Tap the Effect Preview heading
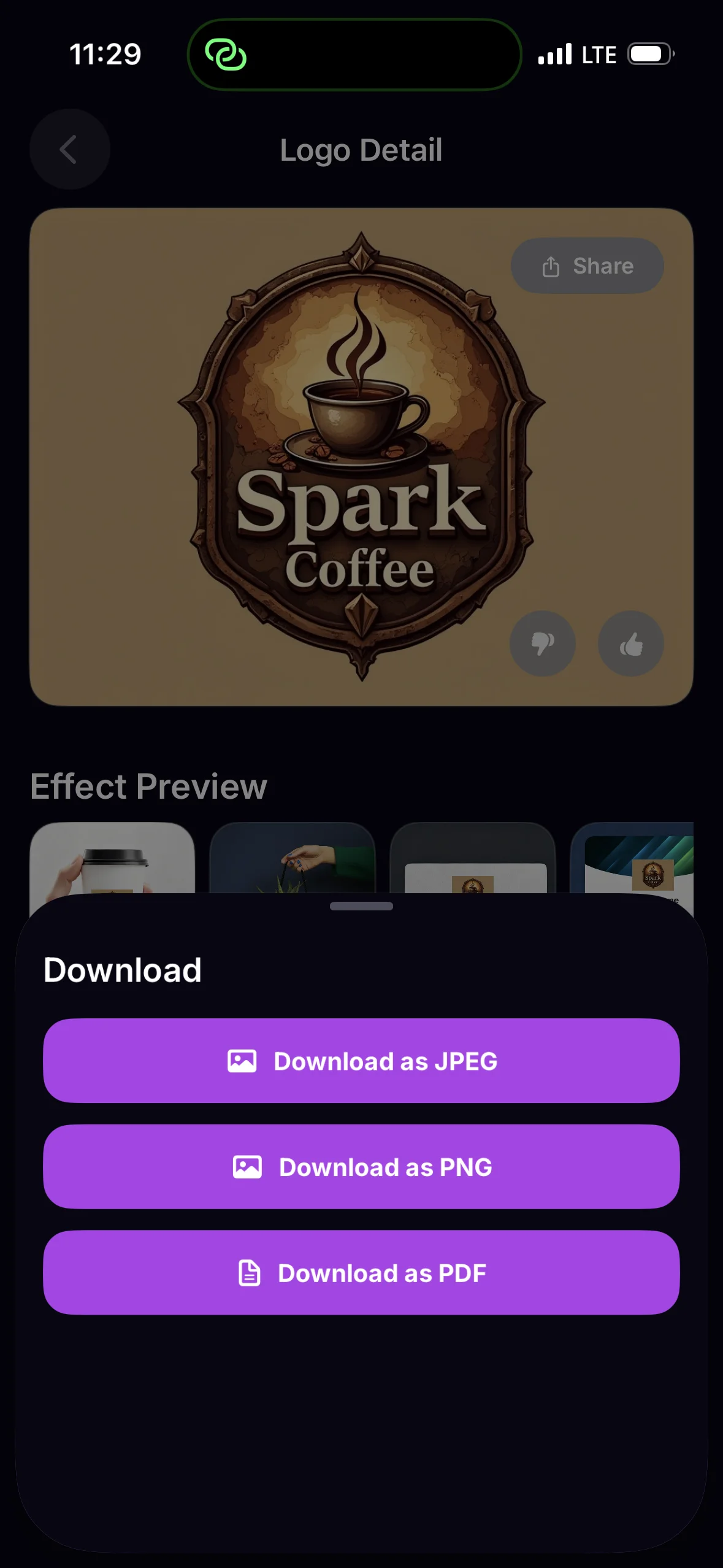This screenshot has height=1568, width=723. click(x=148, y=786)
